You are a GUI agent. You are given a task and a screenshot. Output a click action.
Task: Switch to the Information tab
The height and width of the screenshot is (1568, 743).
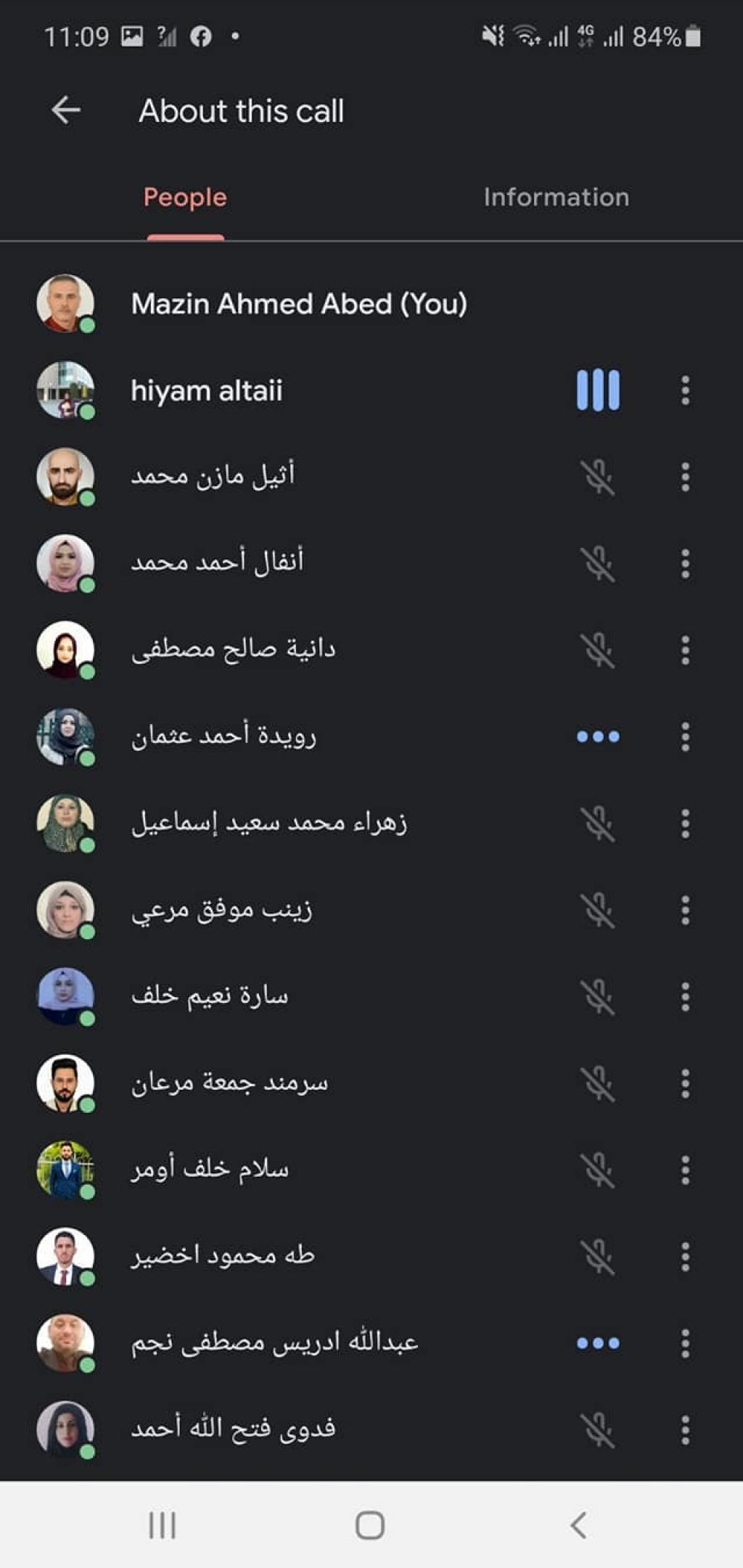(x=556, y=197)
